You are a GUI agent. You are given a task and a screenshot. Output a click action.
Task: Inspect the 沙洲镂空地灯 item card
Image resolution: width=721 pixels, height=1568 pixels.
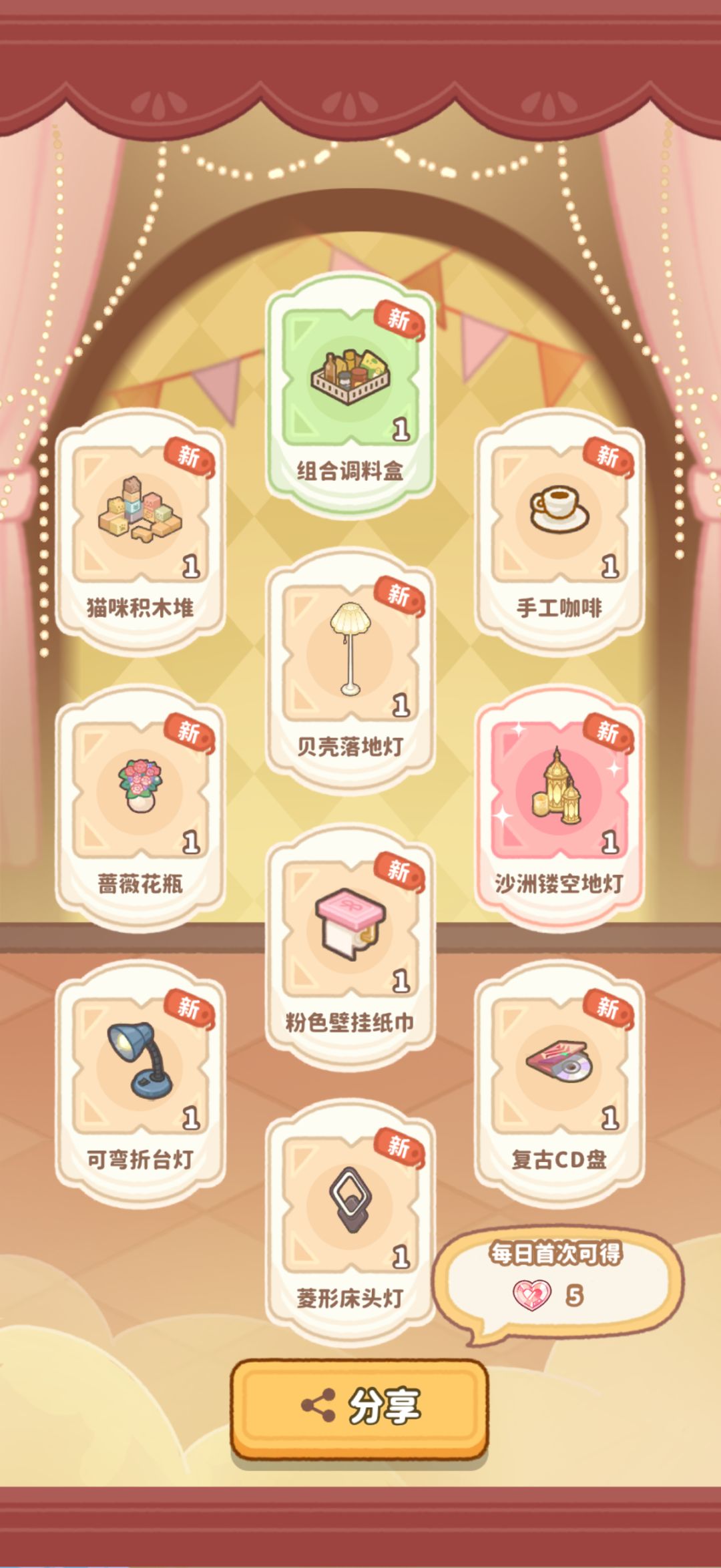click(x=559, y=808)
